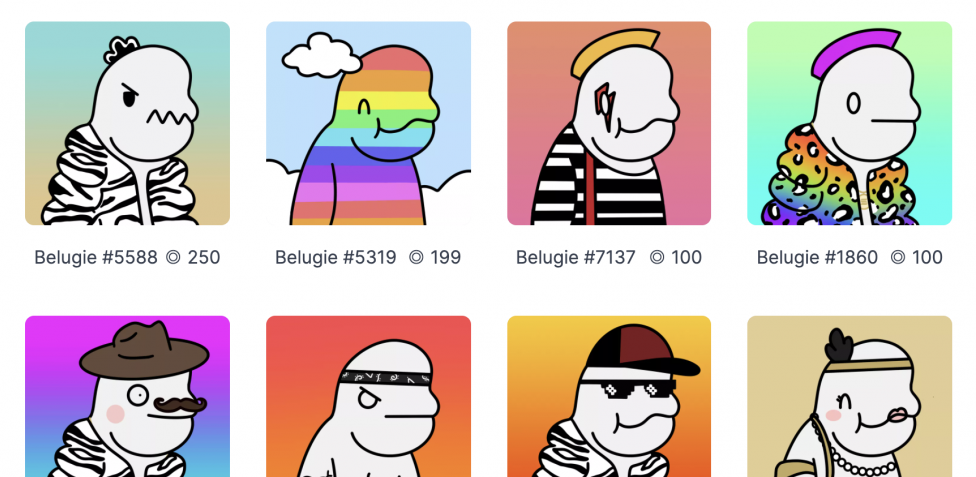Open the Belugie wearing a black headband

point(368,400)
